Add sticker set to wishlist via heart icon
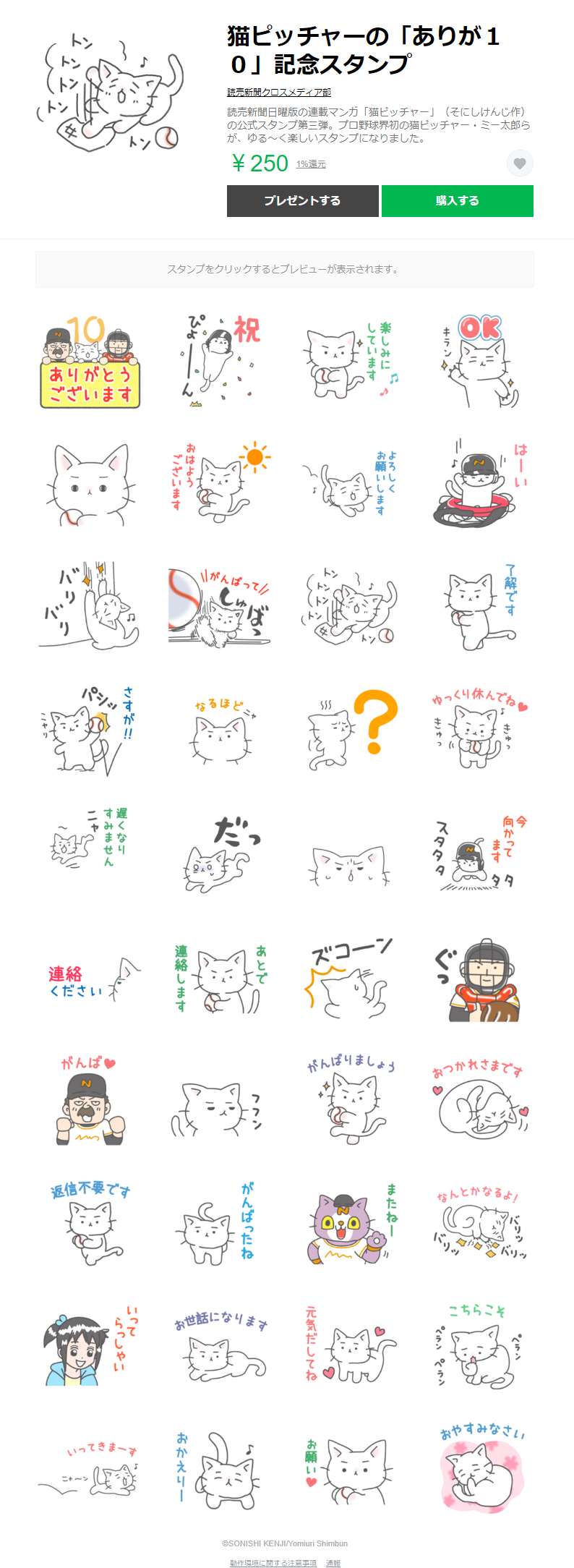 519,163
